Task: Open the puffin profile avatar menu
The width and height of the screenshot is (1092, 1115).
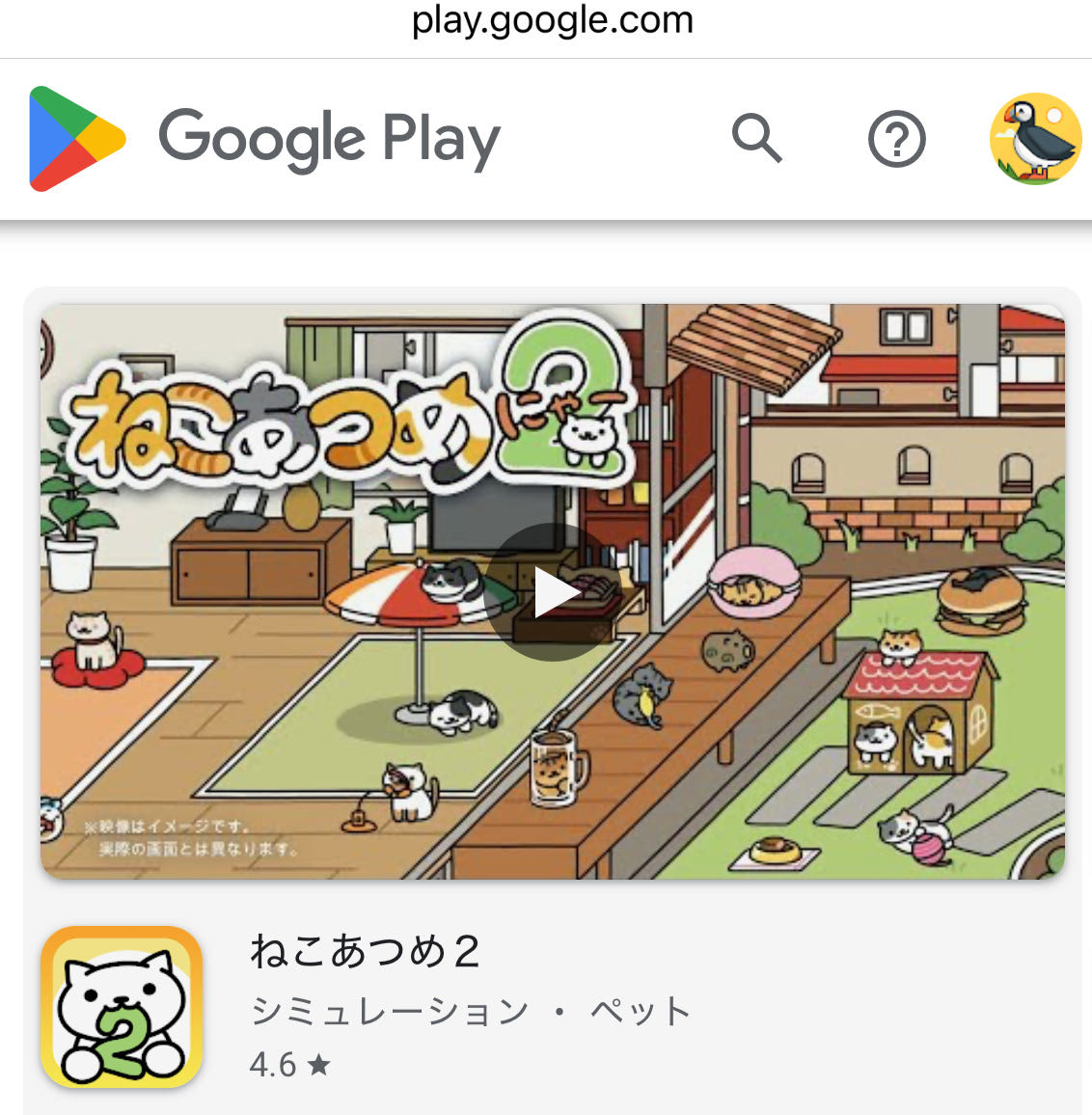Action: 1035,139
